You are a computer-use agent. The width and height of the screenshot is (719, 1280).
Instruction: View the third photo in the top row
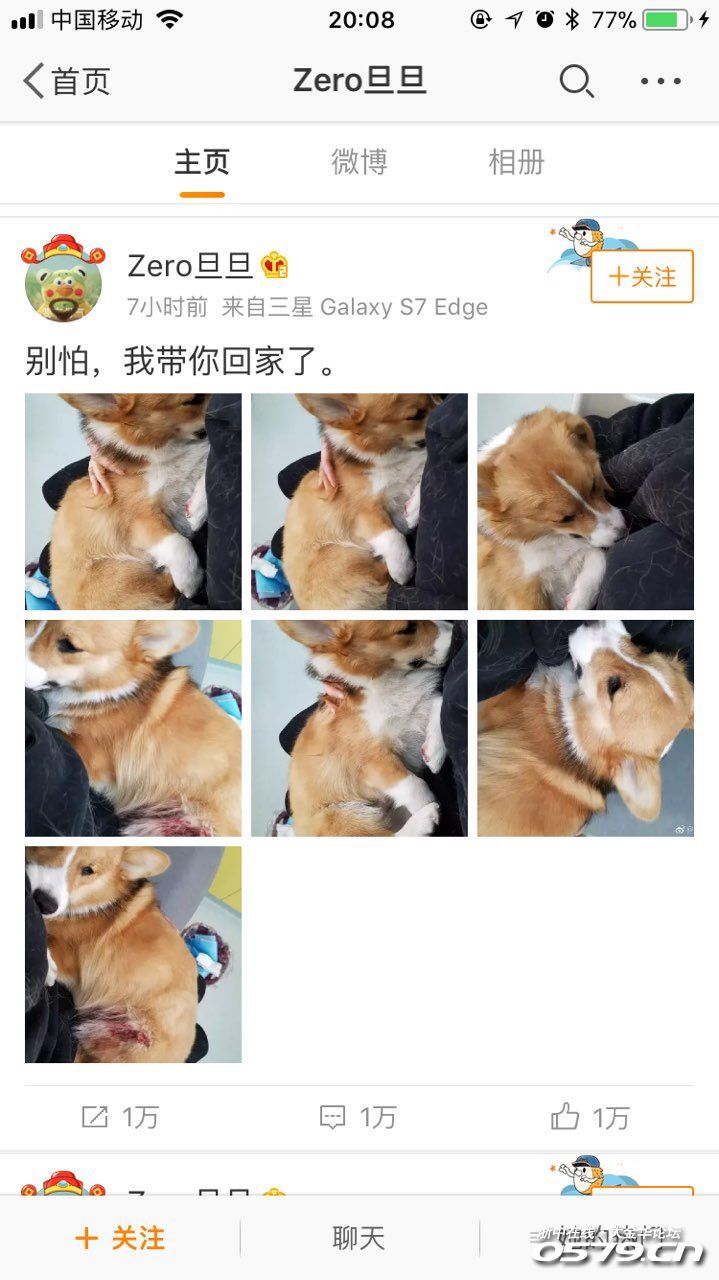pos(585,501)
